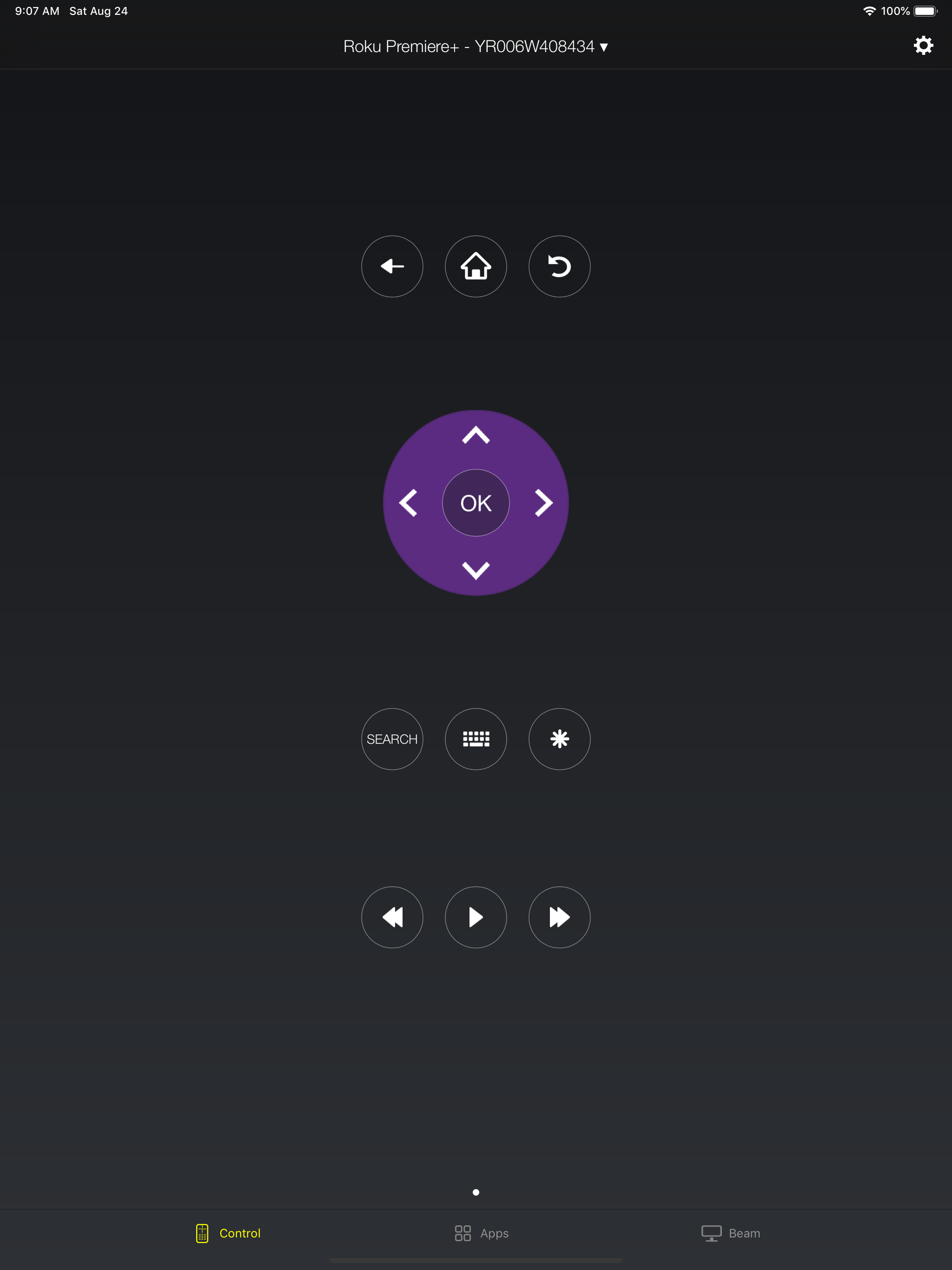
Task: Open the on-screen keyboard icon
Action: 476,739
